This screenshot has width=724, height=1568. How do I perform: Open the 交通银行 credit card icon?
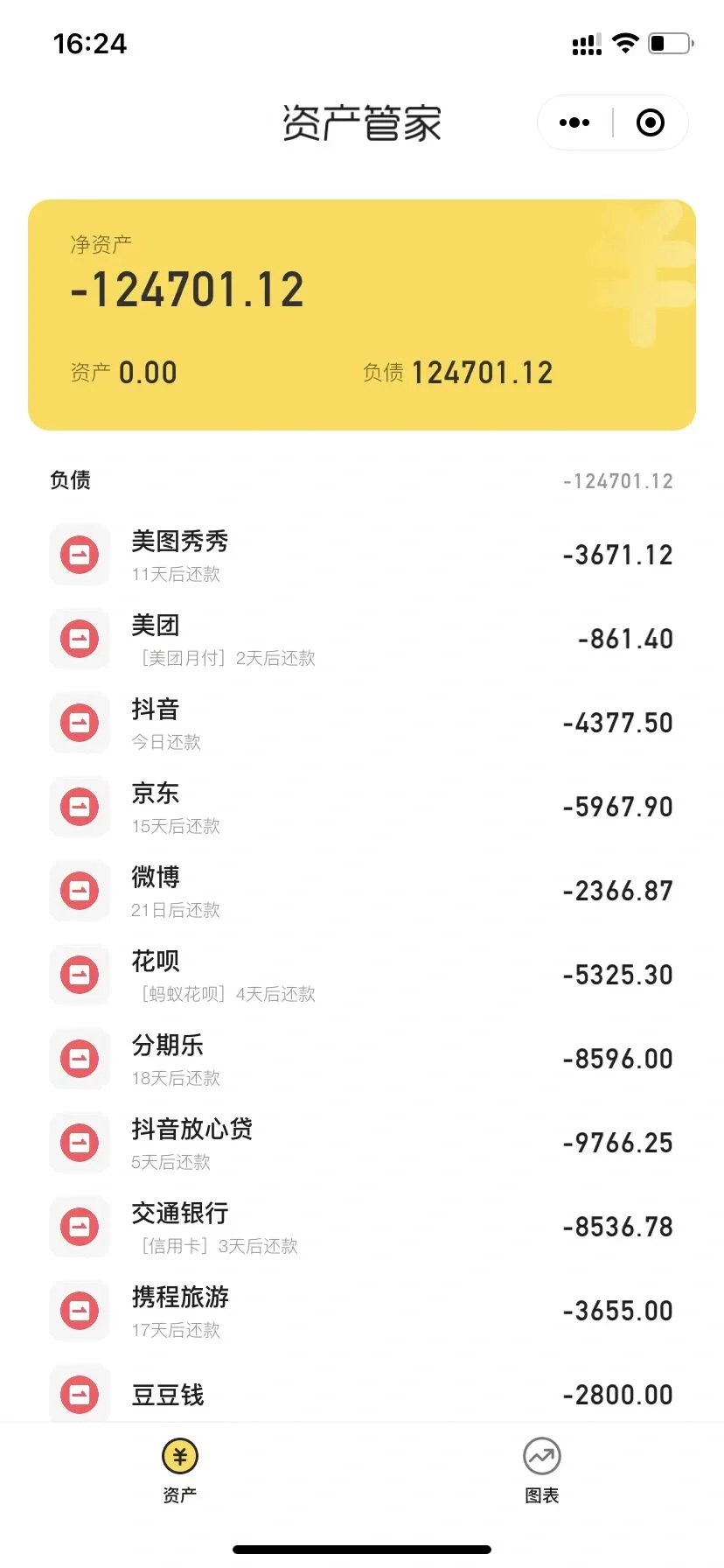coord(80,1227)
